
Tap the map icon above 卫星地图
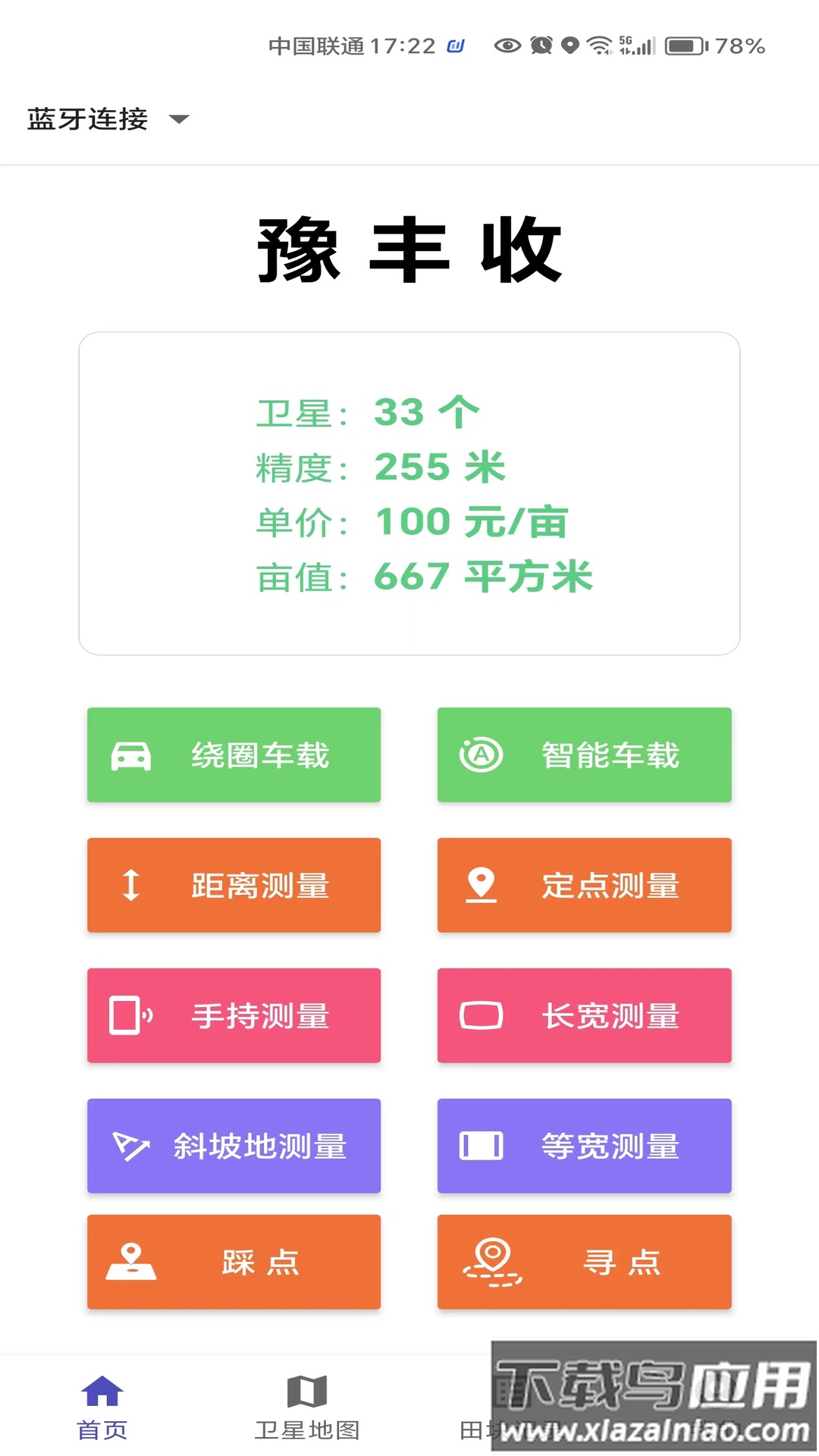tap(309, 1392)
